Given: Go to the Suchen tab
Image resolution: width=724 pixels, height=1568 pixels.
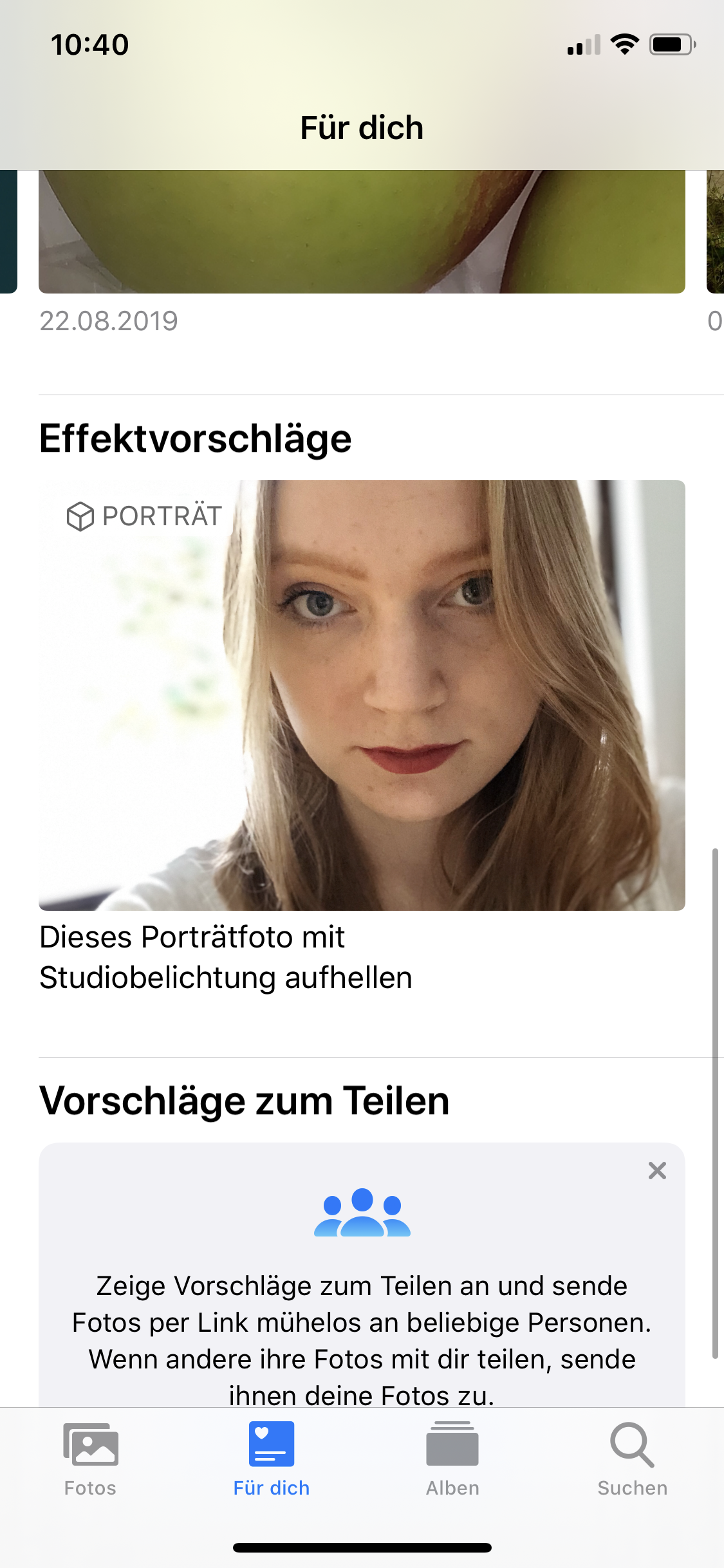Looking at the screenshot, I should 632,1459.
